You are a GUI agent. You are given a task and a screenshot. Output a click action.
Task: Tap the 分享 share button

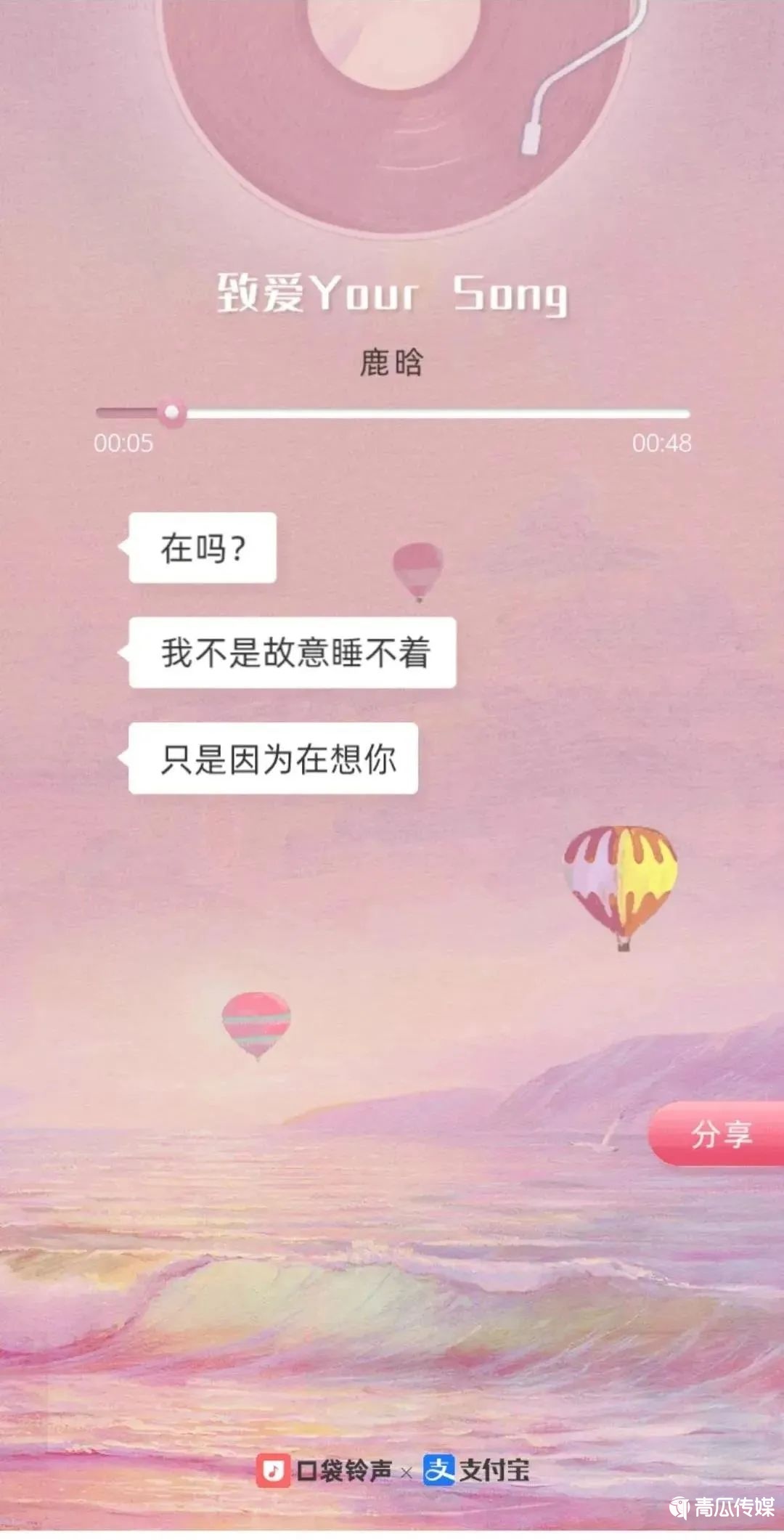[719, 1133]
